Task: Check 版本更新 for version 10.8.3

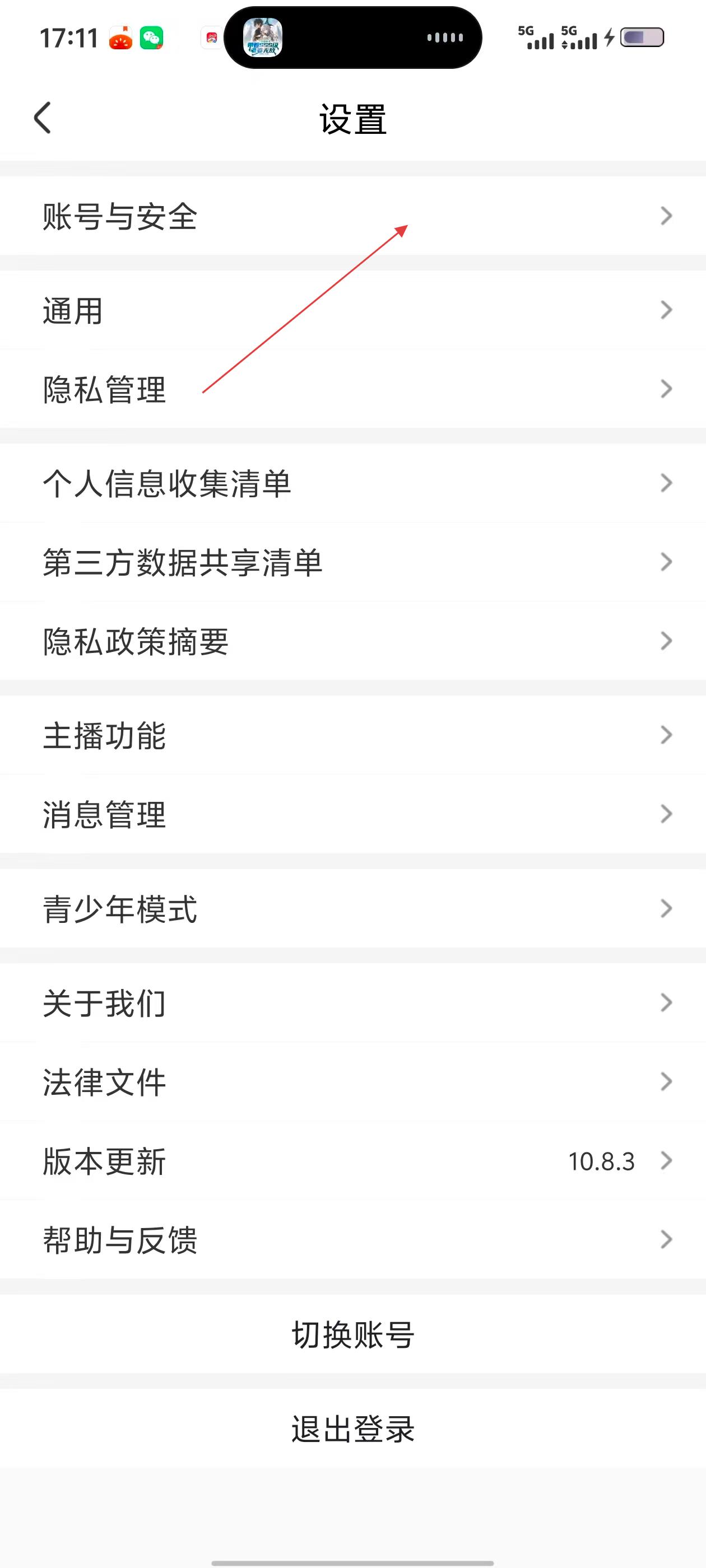Action: 352,1161
